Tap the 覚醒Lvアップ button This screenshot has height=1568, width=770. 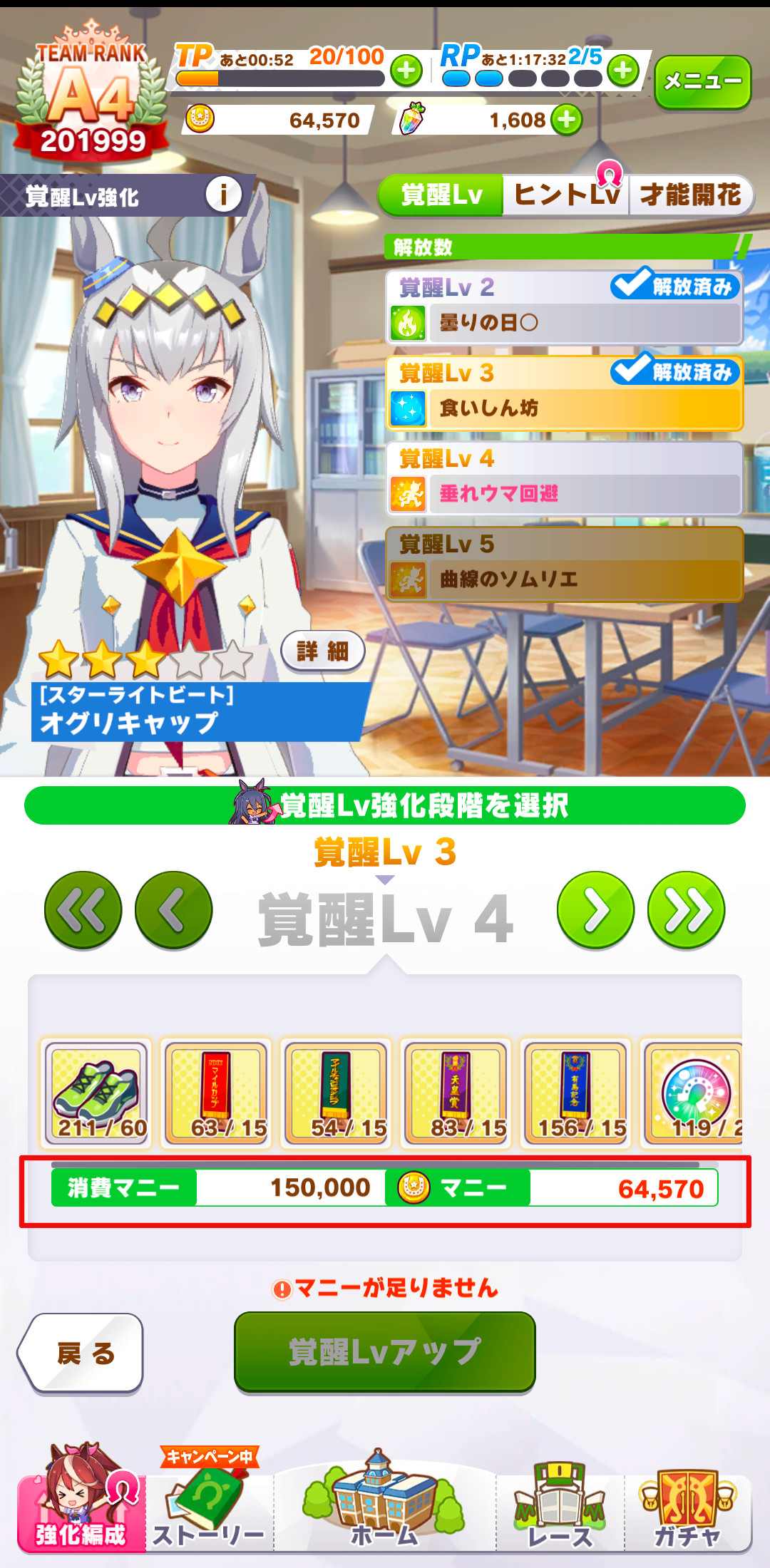384,1351
